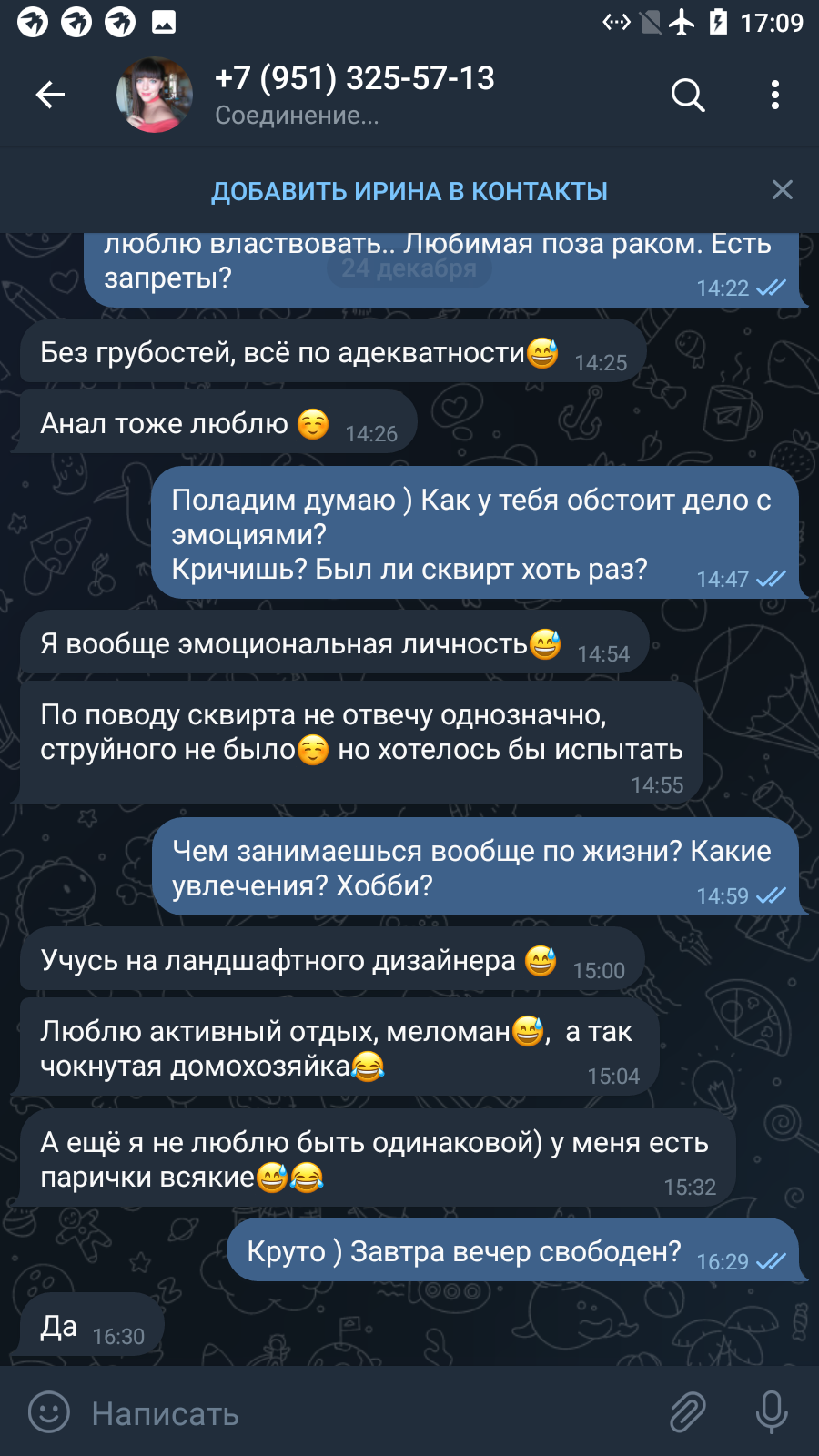Add Ирина to contacts

(x=409, y=191)
